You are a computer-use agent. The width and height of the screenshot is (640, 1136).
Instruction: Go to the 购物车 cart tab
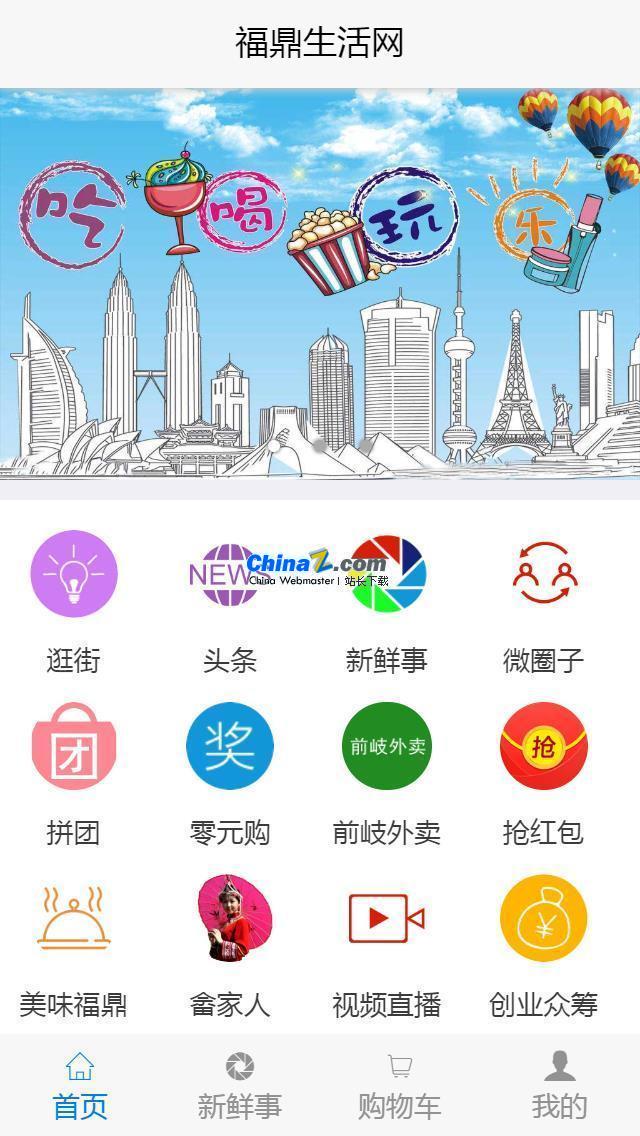click(x=400, y=1086)
